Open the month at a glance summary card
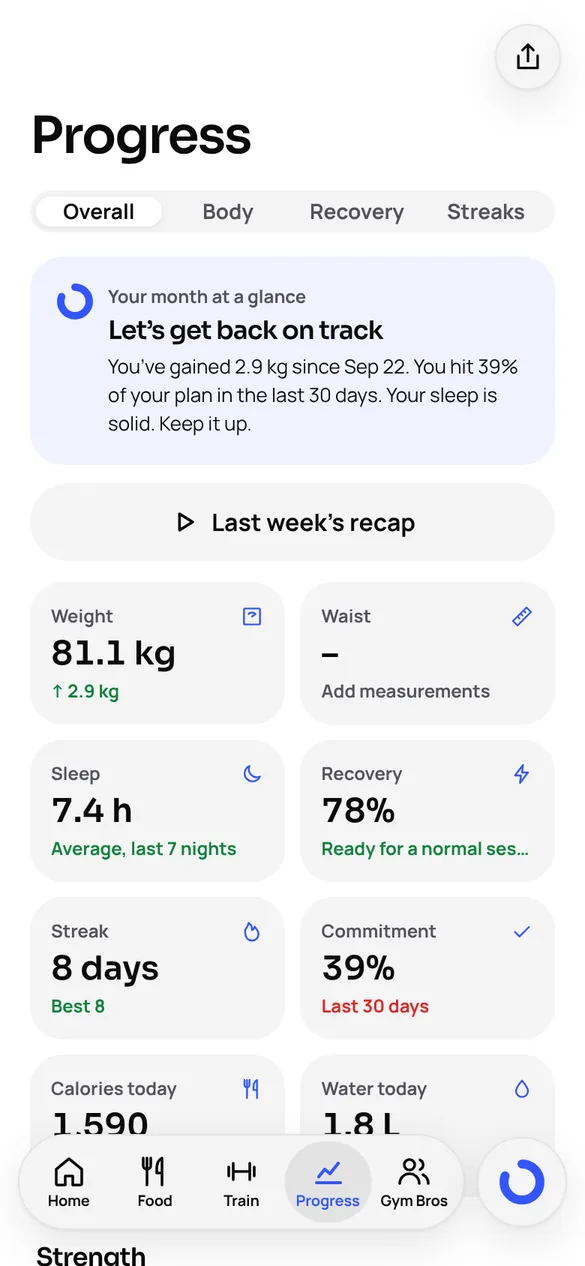 tap(292, 361)
